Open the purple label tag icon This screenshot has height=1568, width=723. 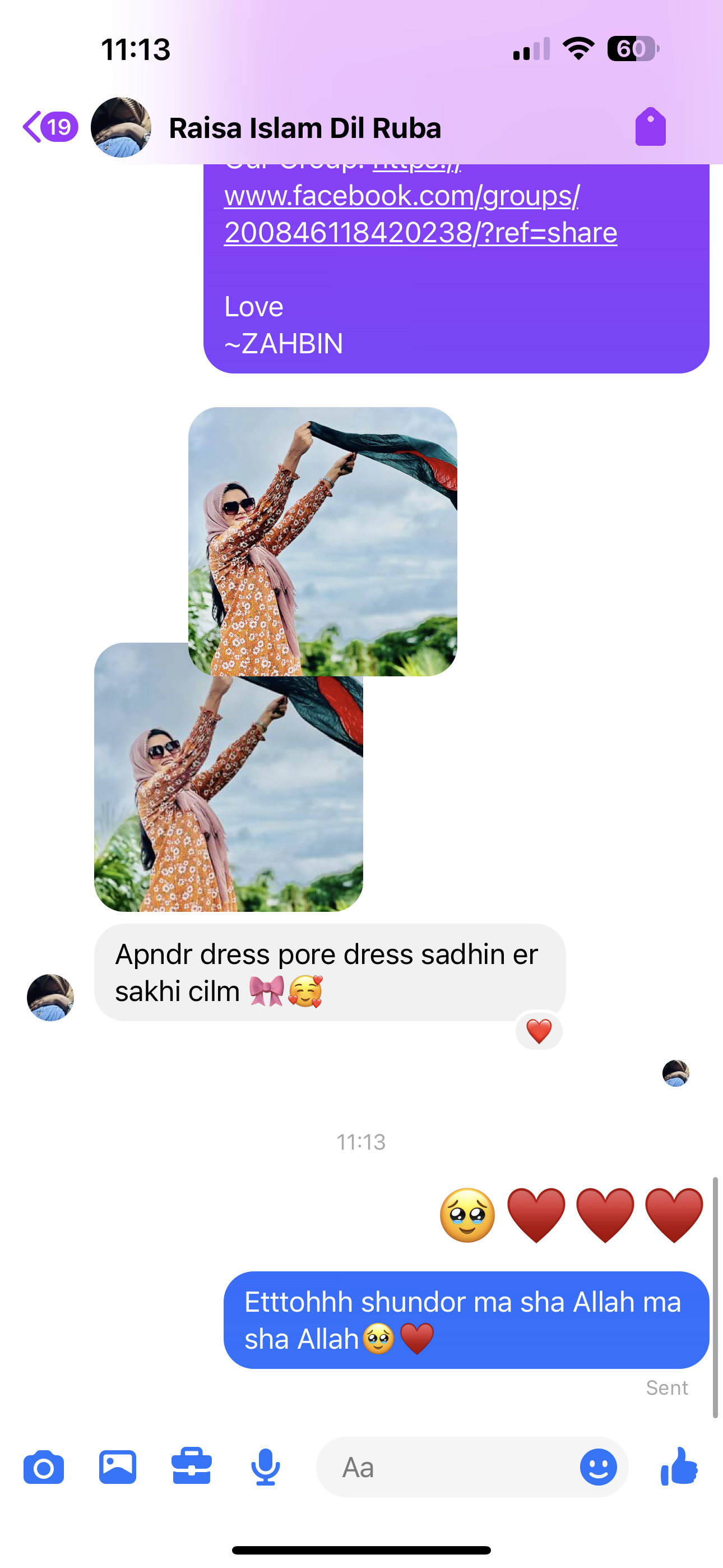tap(650, 127)
